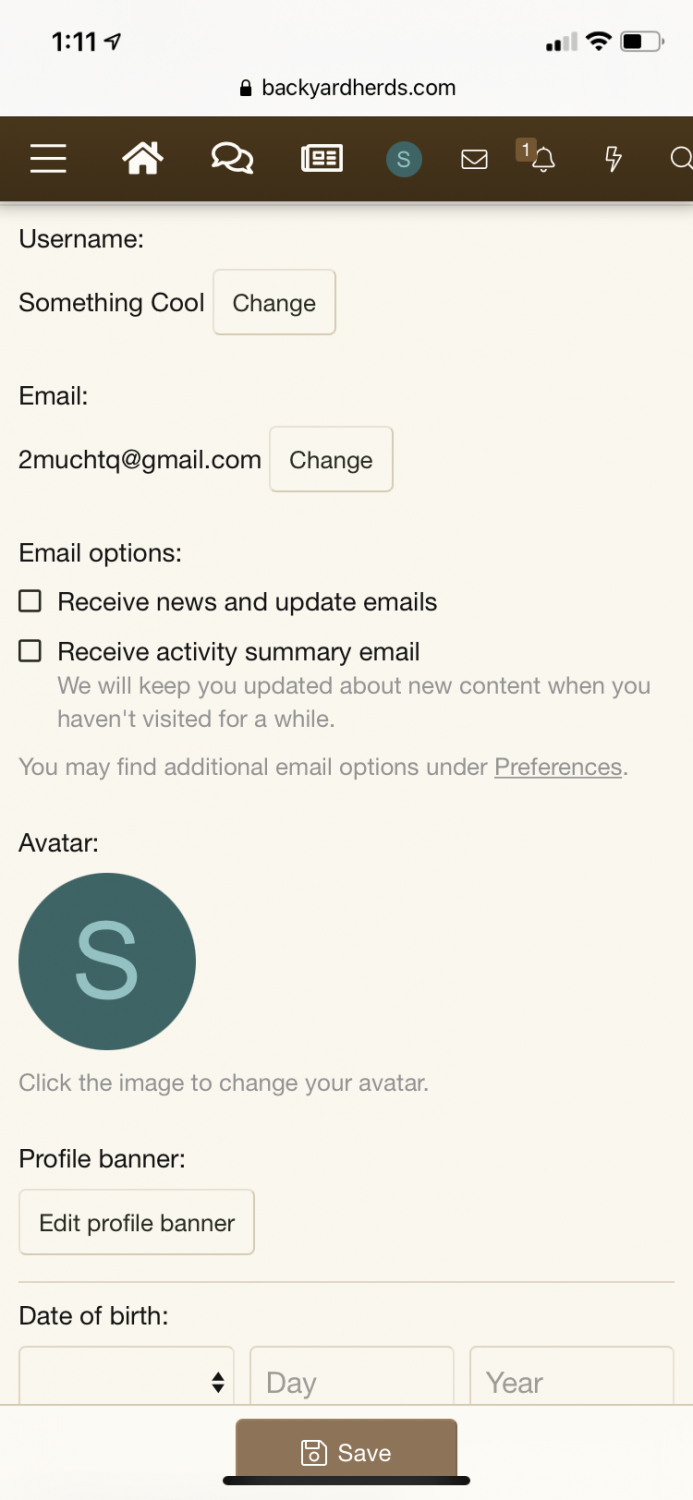Open search in the toolbar
This screenshot has height=1500, width=693.
(x=680, y=159)
